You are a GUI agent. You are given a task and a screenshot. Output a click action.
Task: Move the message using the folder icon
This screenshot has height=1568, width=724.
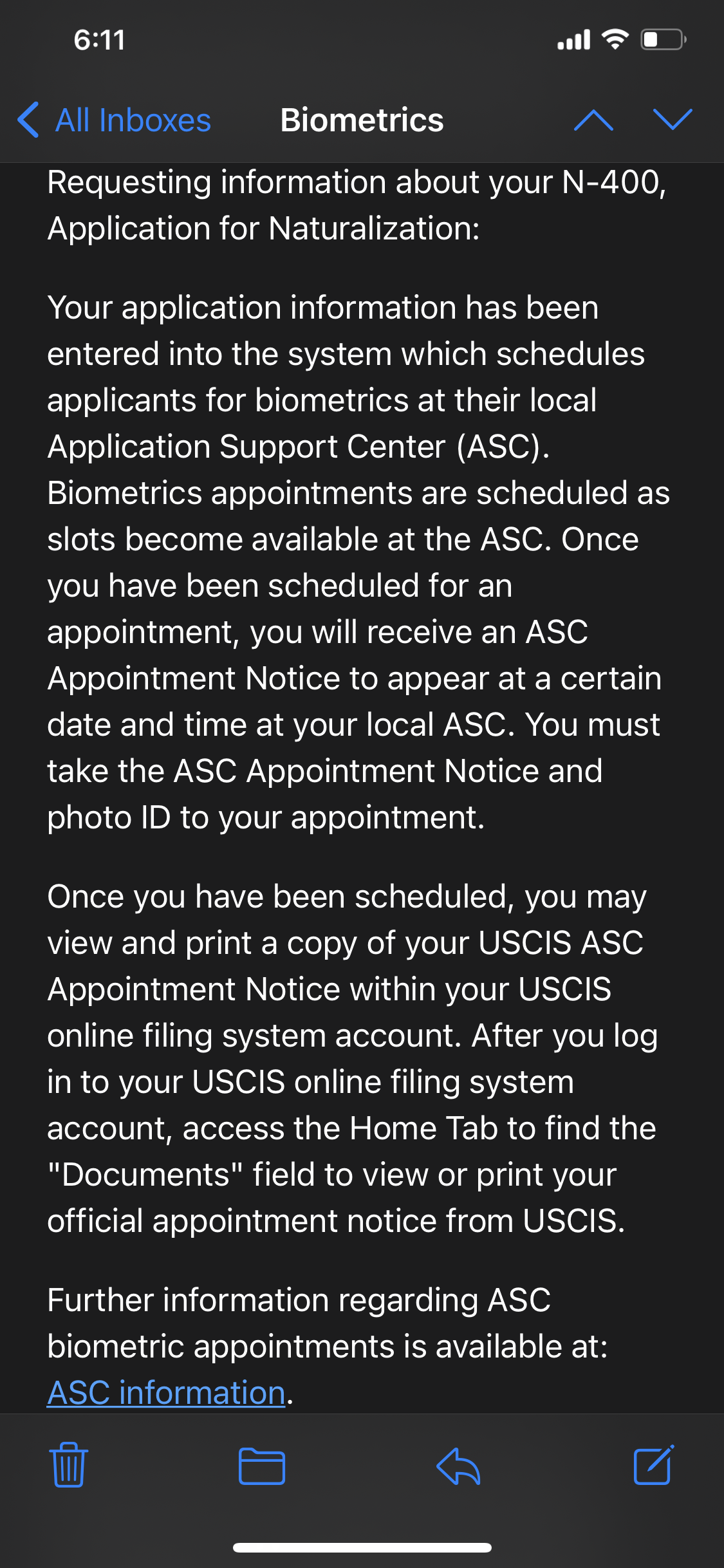(x=262, y=1466)
